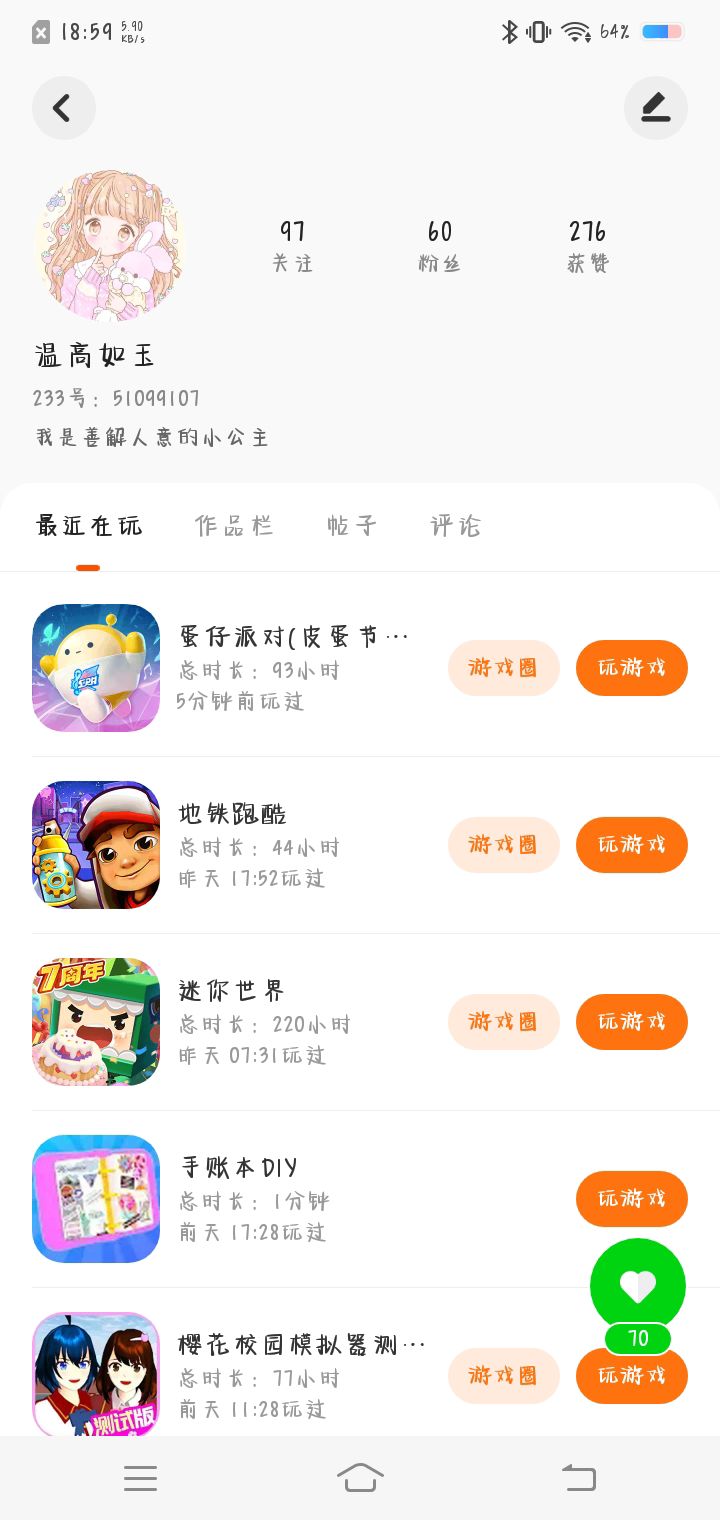Switch to the 评论 tab
Screen dimensions: 720x1520
coord(456,526)
